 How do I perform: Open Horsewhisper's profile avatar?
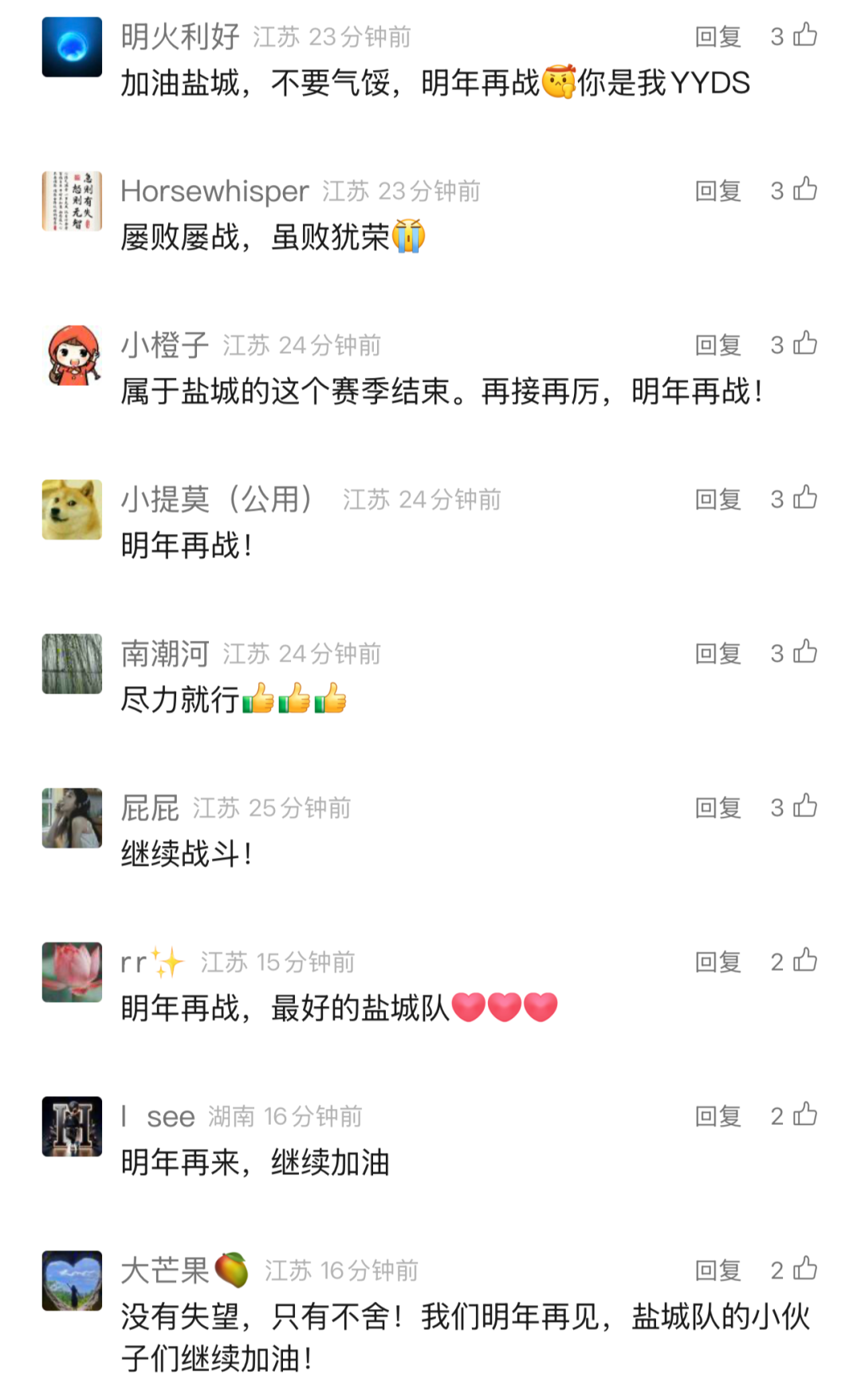[72, 201]
